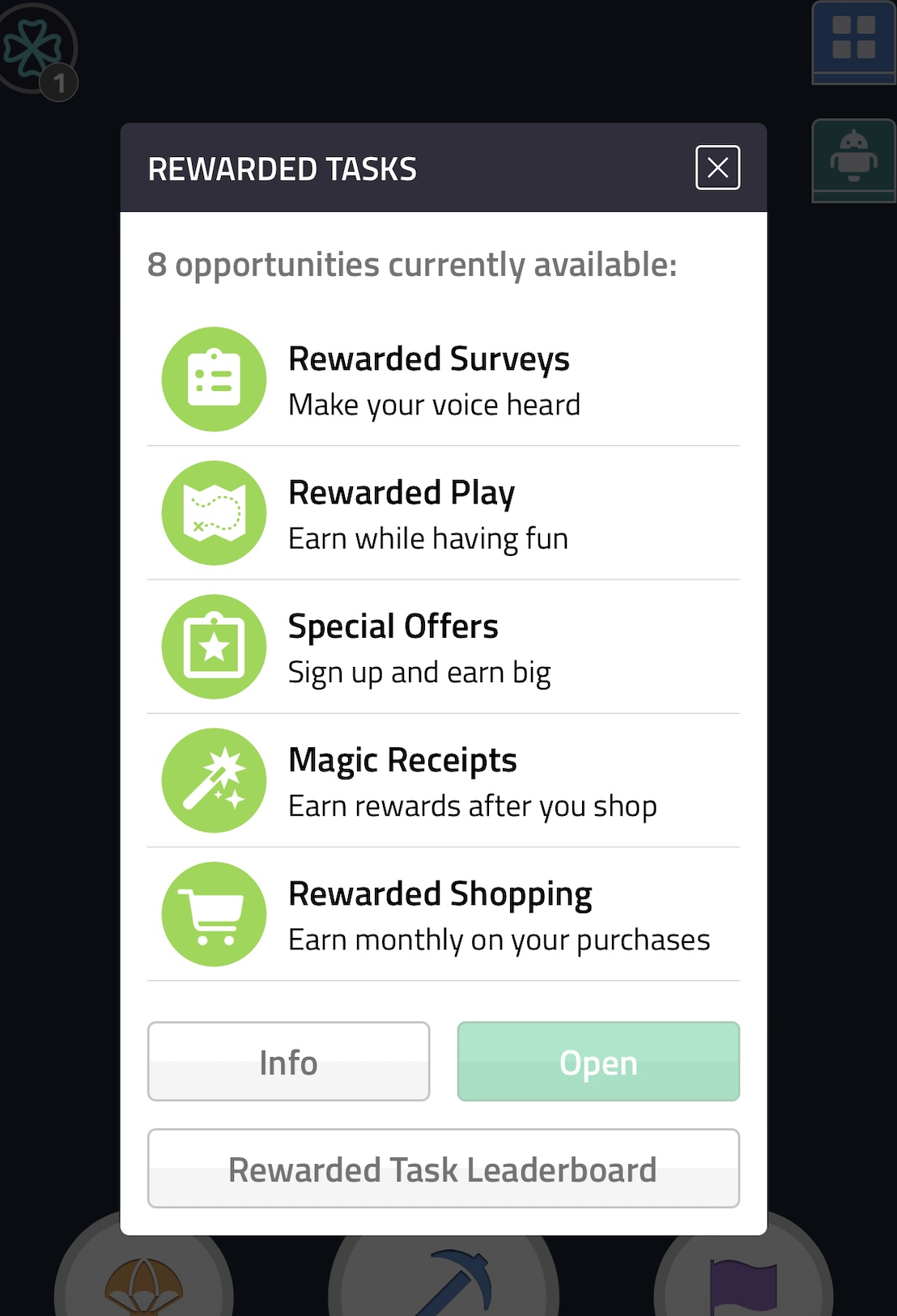
Task: Open the blue grid apps icon
Action: 853,42
